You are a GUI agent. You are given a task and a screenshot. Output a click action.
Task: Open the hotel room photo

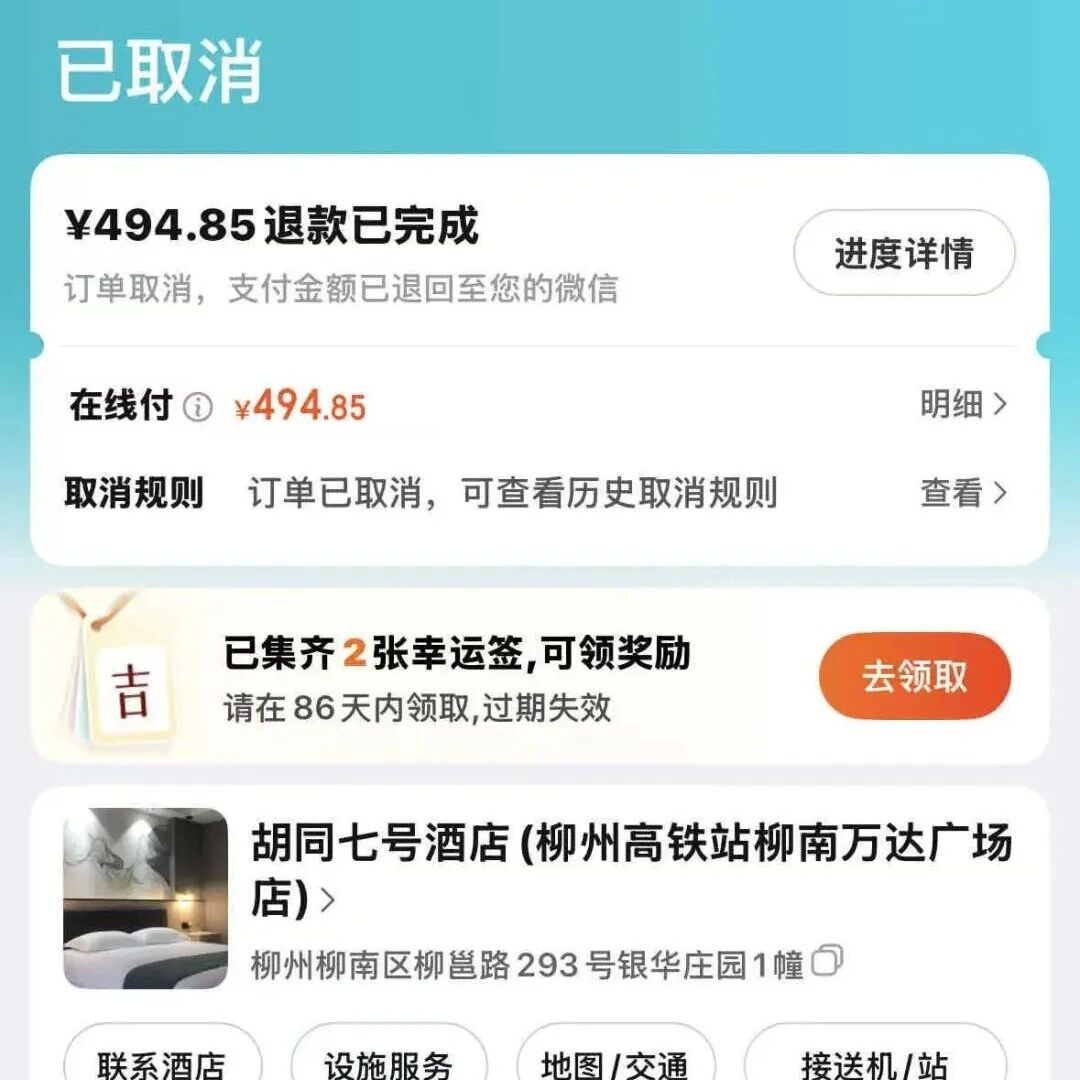click(146, 898)
